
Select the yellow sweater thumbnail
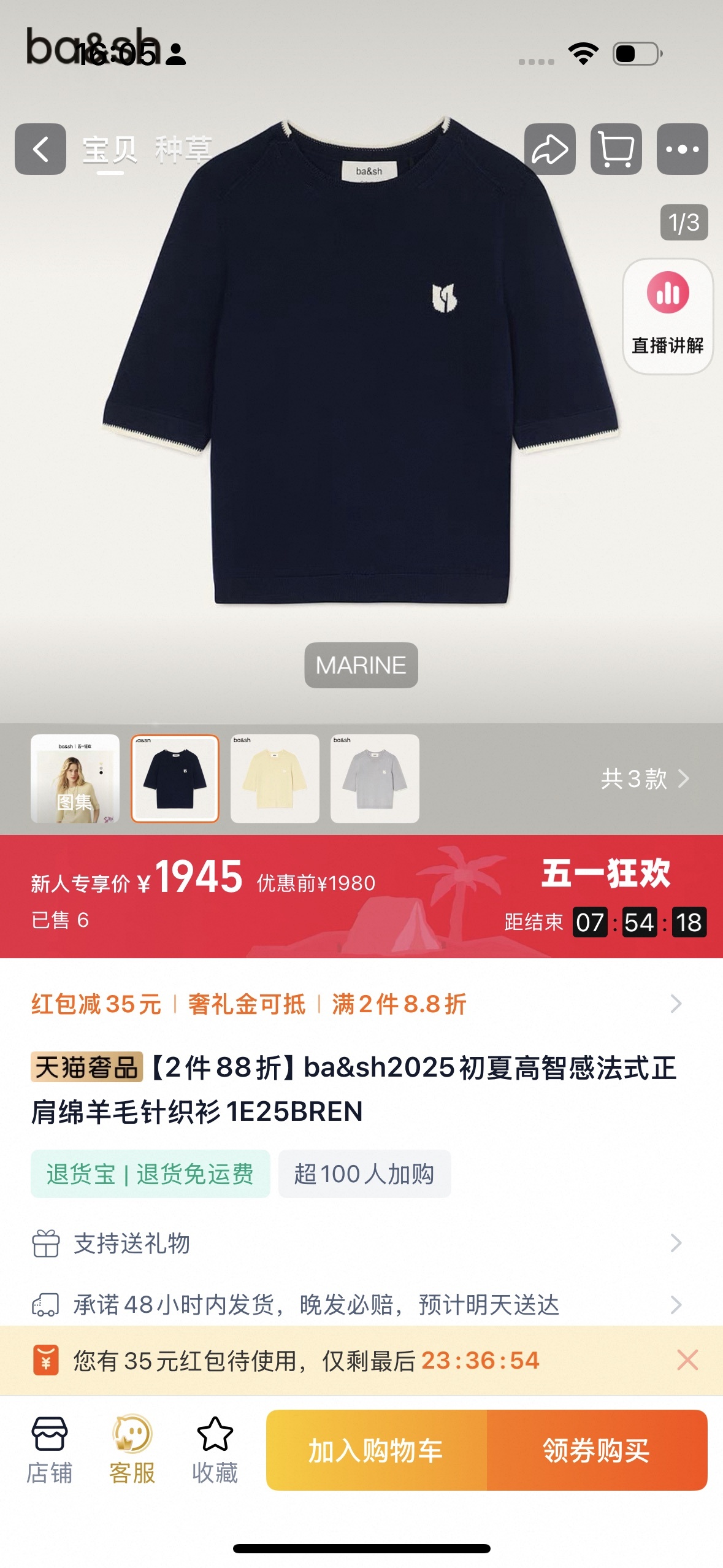coord(275,778)
